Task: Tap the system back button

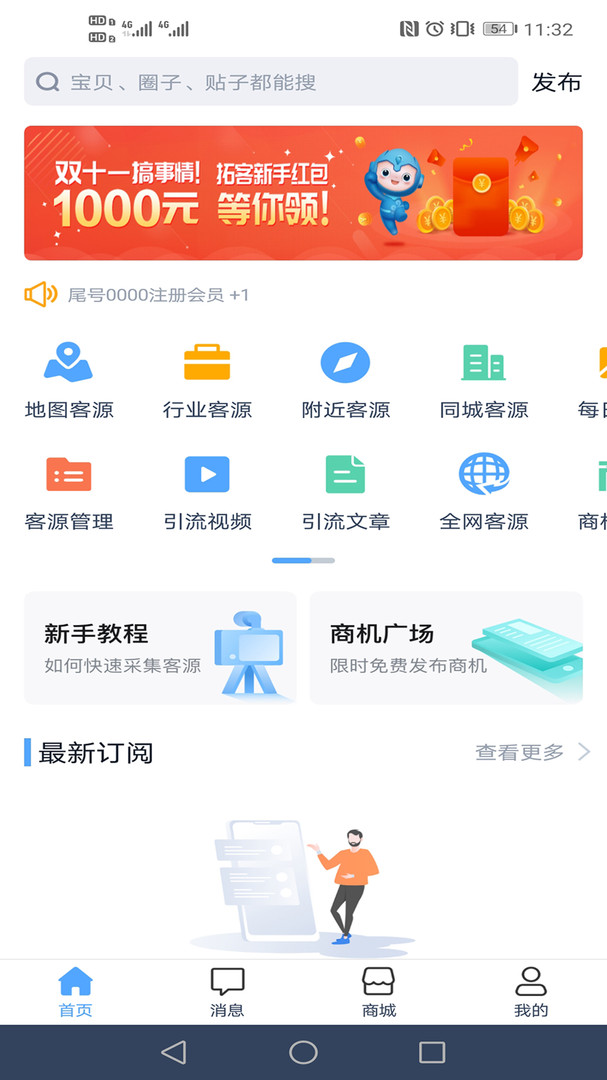Action: (174, 1052)
